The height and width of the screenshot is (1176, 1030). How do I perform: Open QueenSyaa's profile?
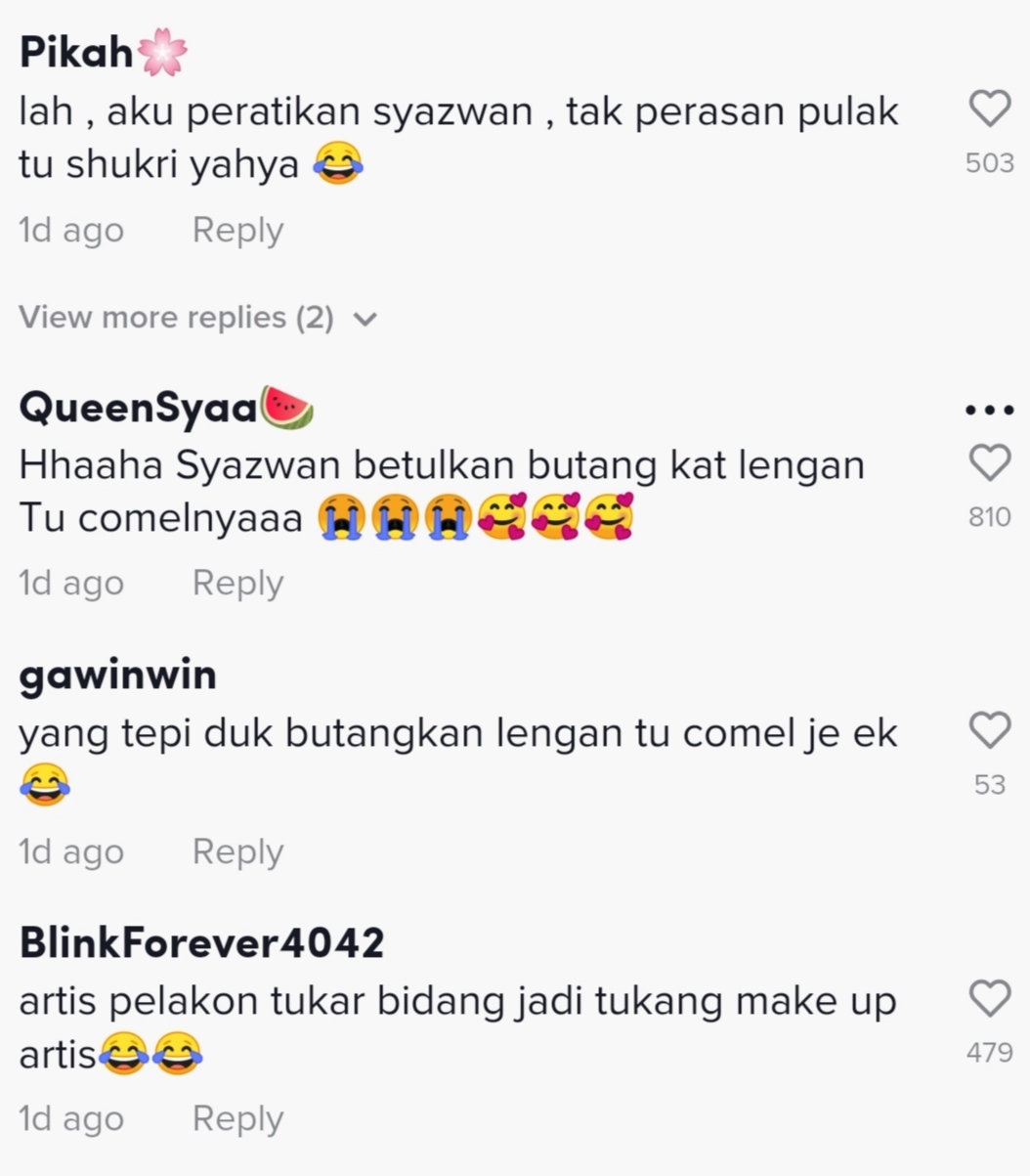coord(138,408)
